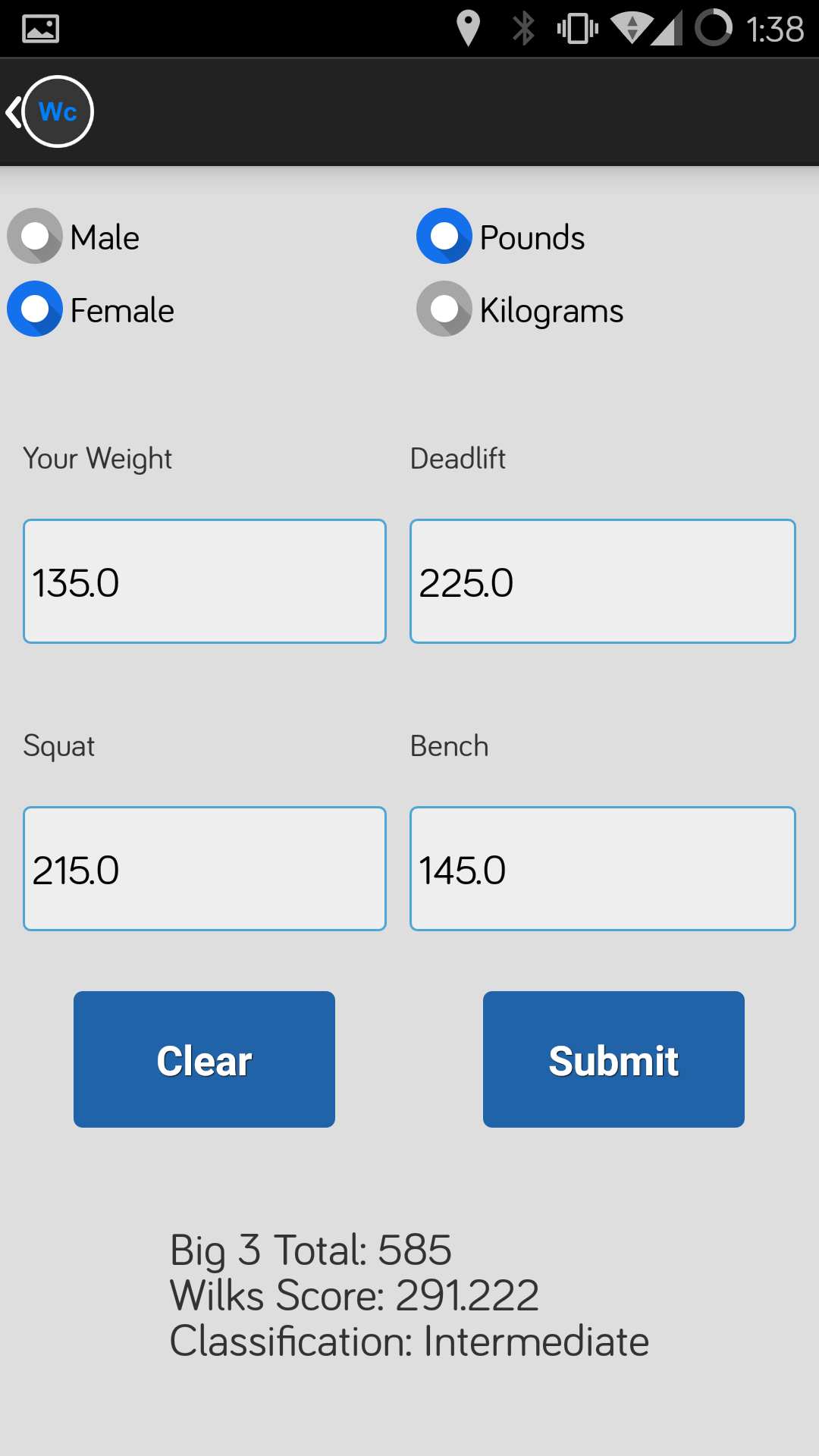Viewport: 819px width, 1456px height.
Task: Click the Deadlift input field
Action: [x=602, y=581]
